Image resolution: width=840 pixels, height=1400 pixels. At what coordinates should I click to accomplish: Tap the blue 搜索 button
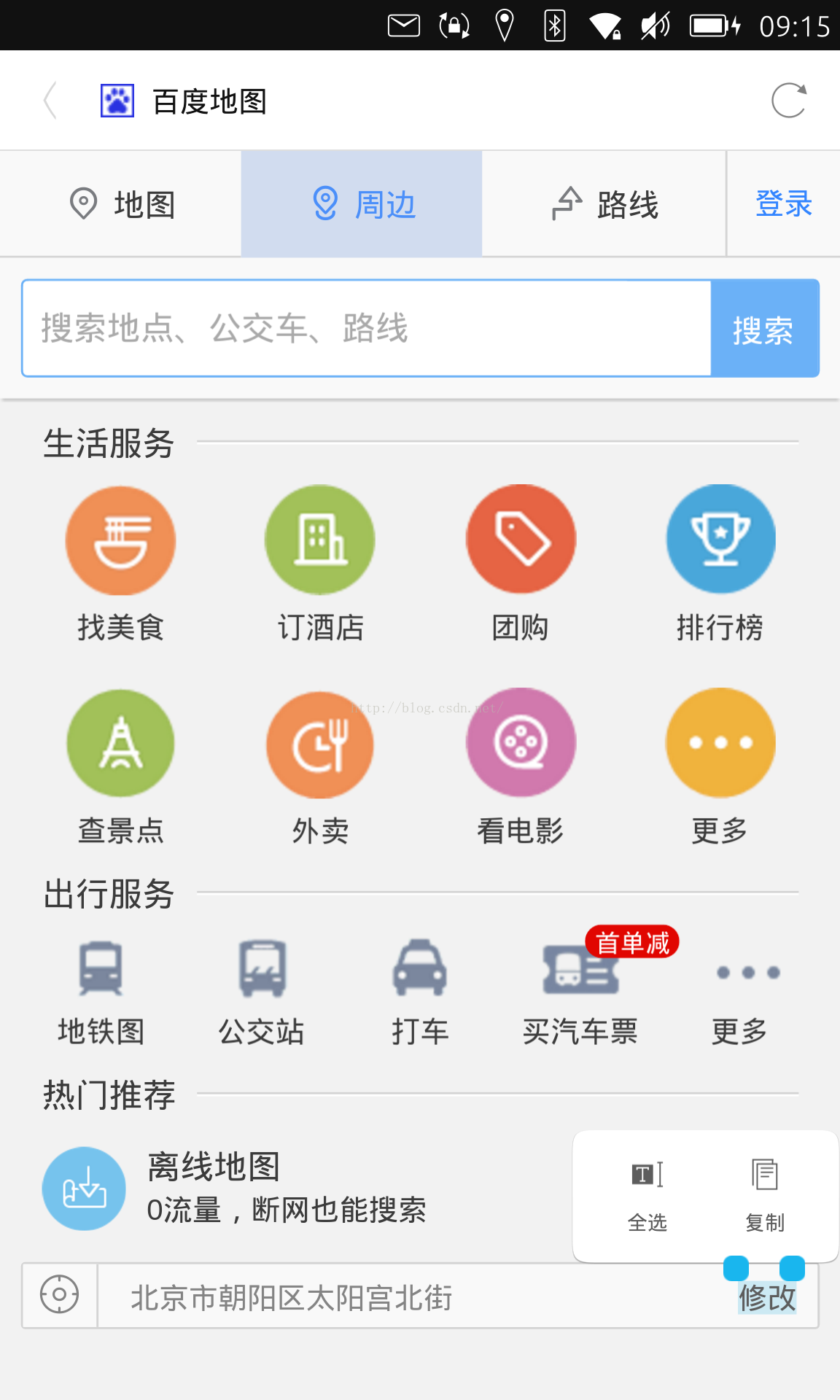[764, 329]
